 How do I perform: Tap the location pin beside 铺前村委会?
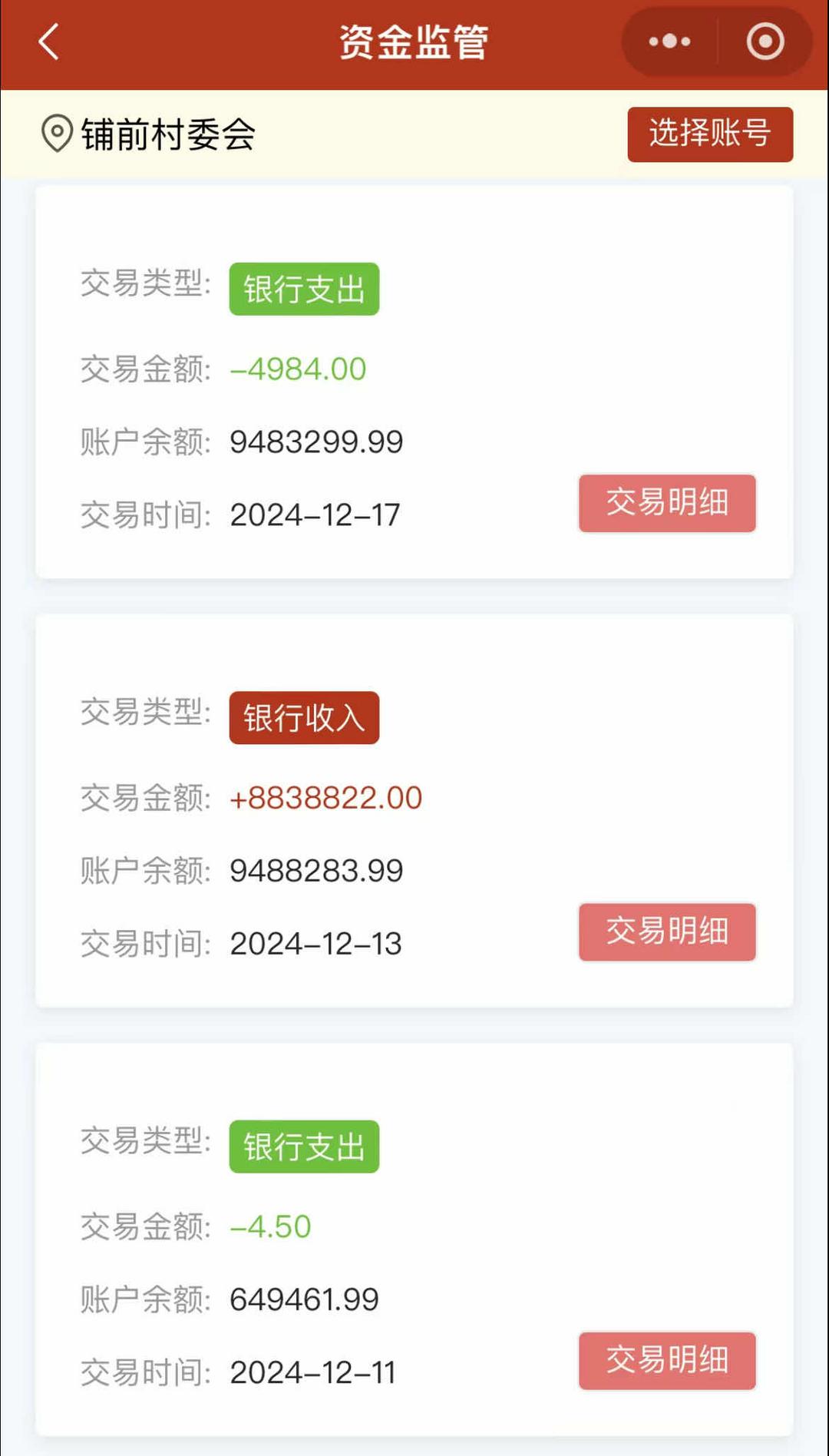click(55, 132)
